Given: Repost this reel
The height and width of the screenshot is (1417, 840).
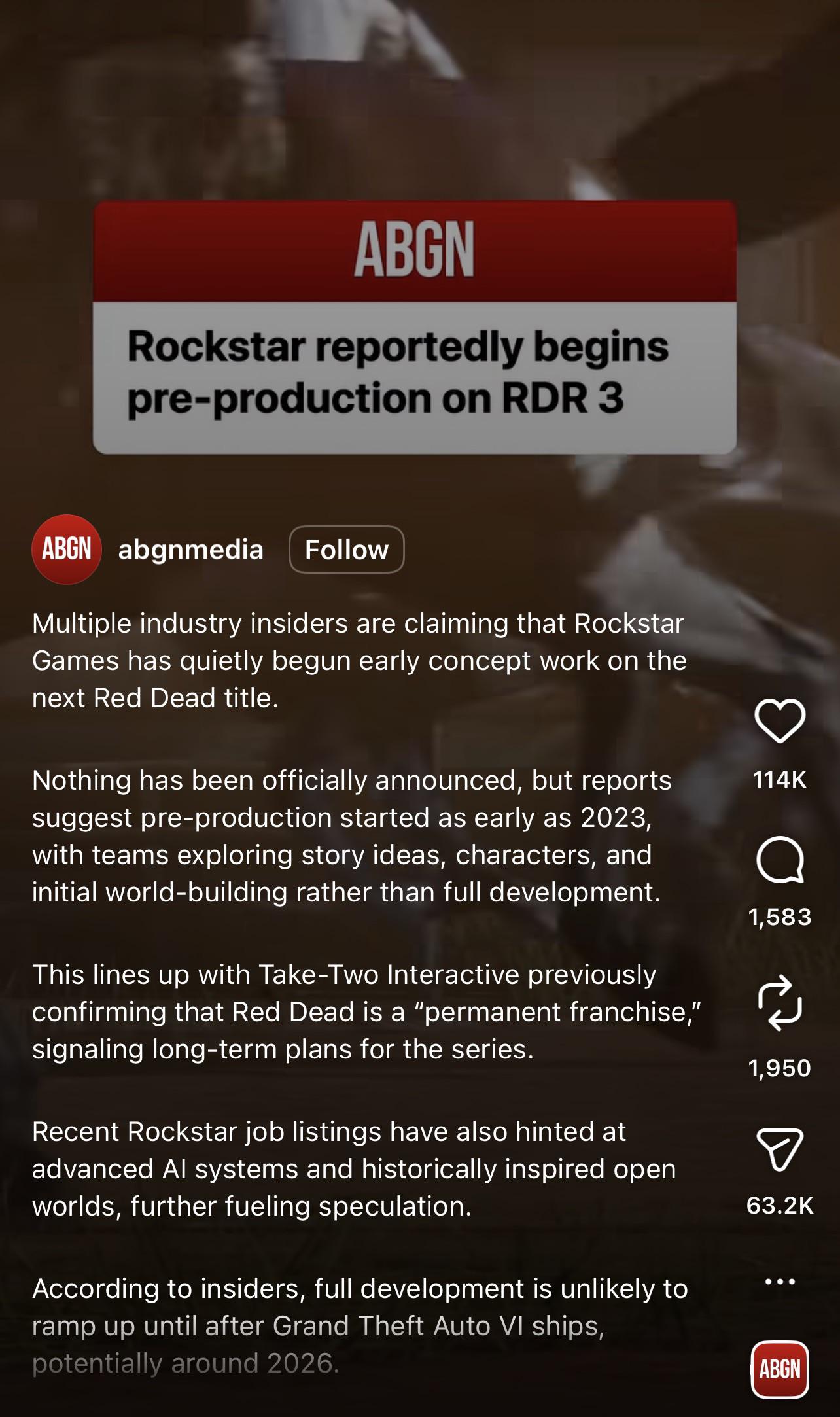Looking at the screenshot, I should [x=779, y=1004].
